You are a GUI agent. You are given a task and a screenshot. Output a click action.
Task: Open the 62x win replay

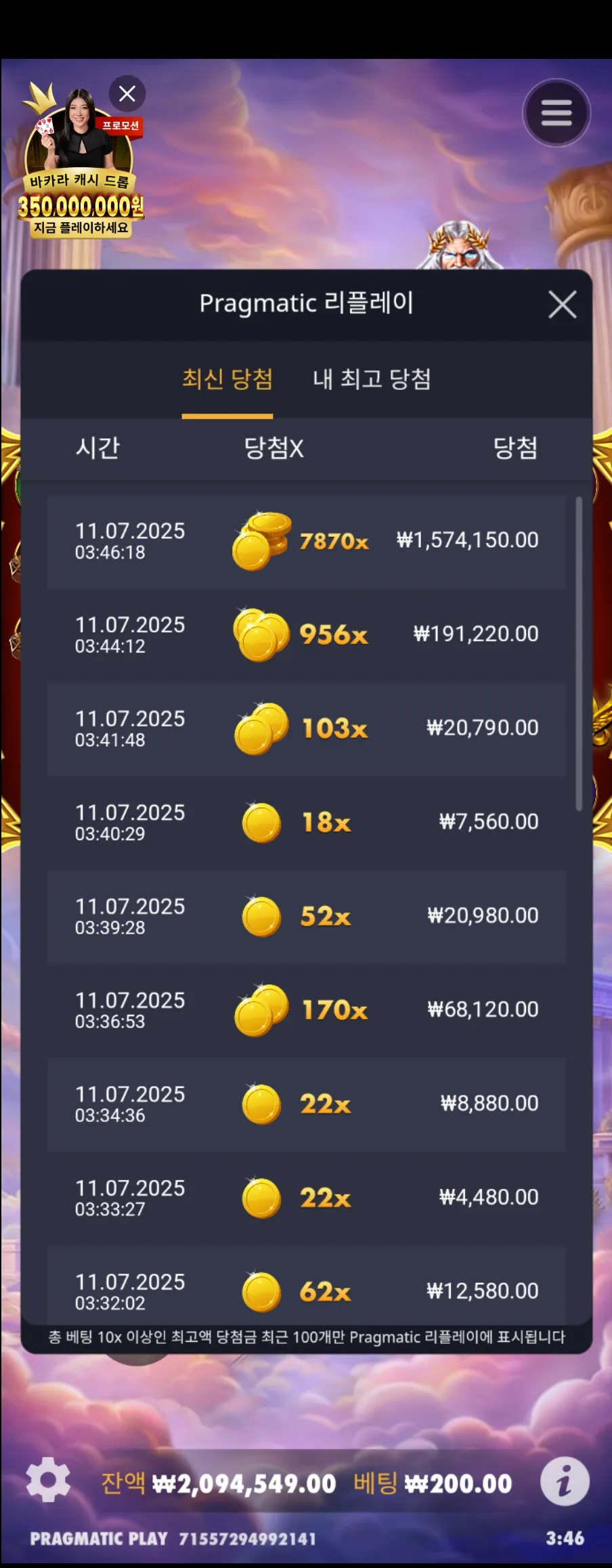307,1286
